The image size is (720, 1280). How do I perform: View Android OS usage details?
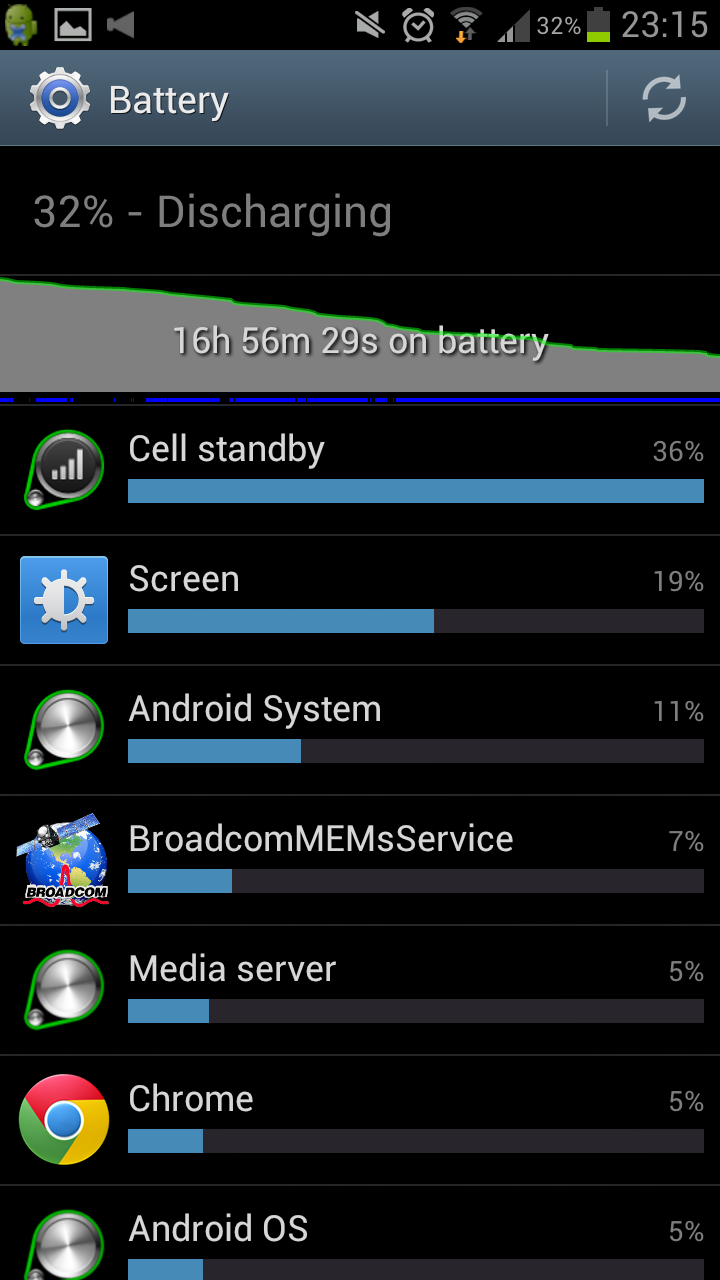[x=360, y=1234]
